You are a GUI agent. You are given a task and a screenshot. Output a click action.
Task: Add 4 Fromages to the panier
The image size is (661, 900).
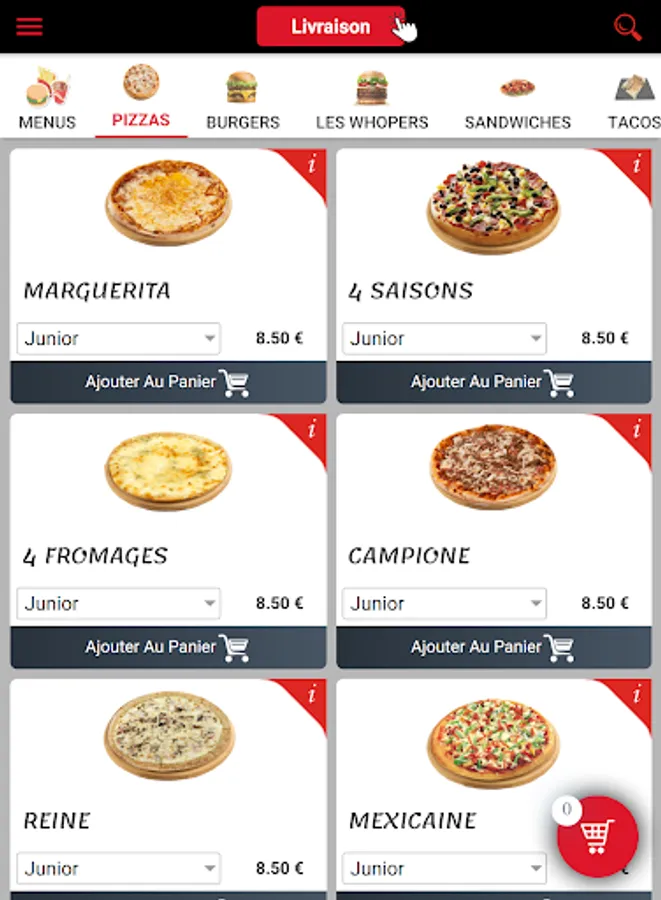(x=168, y=647)
